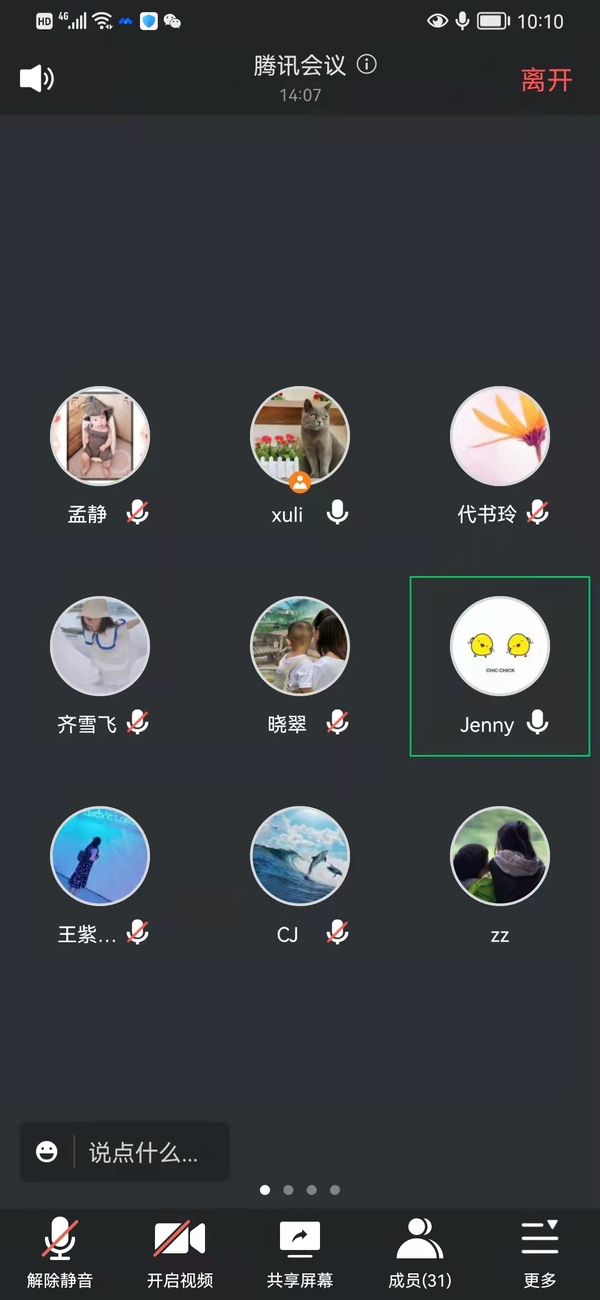Open the 成员(31) participants list

point(420,1252)
